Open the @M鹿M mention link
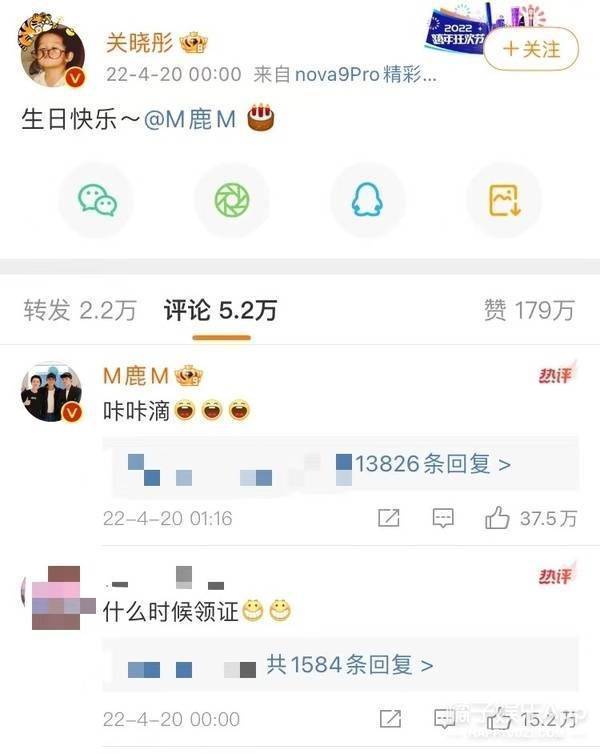 189,119
